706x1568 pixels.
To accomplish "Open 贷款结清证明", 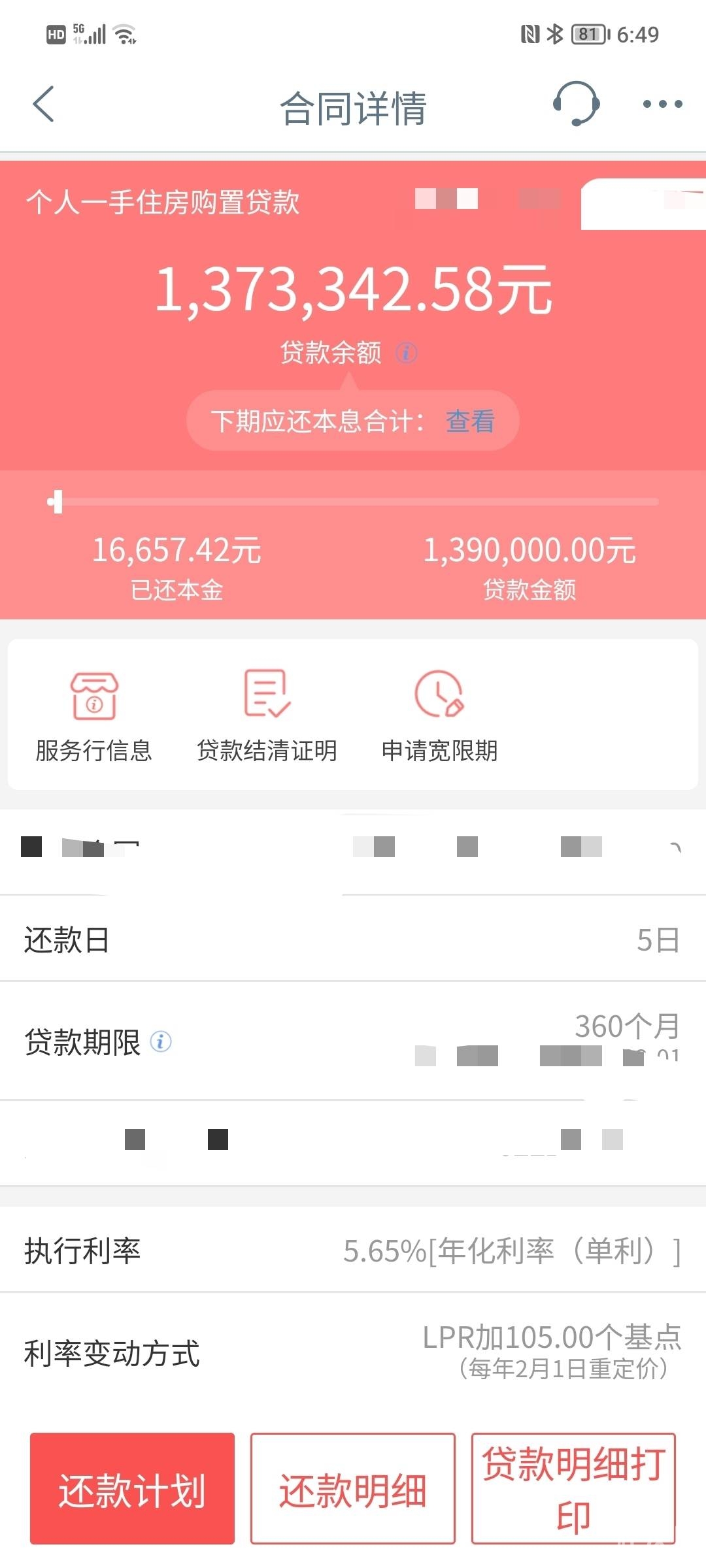I will coord(267,715).
